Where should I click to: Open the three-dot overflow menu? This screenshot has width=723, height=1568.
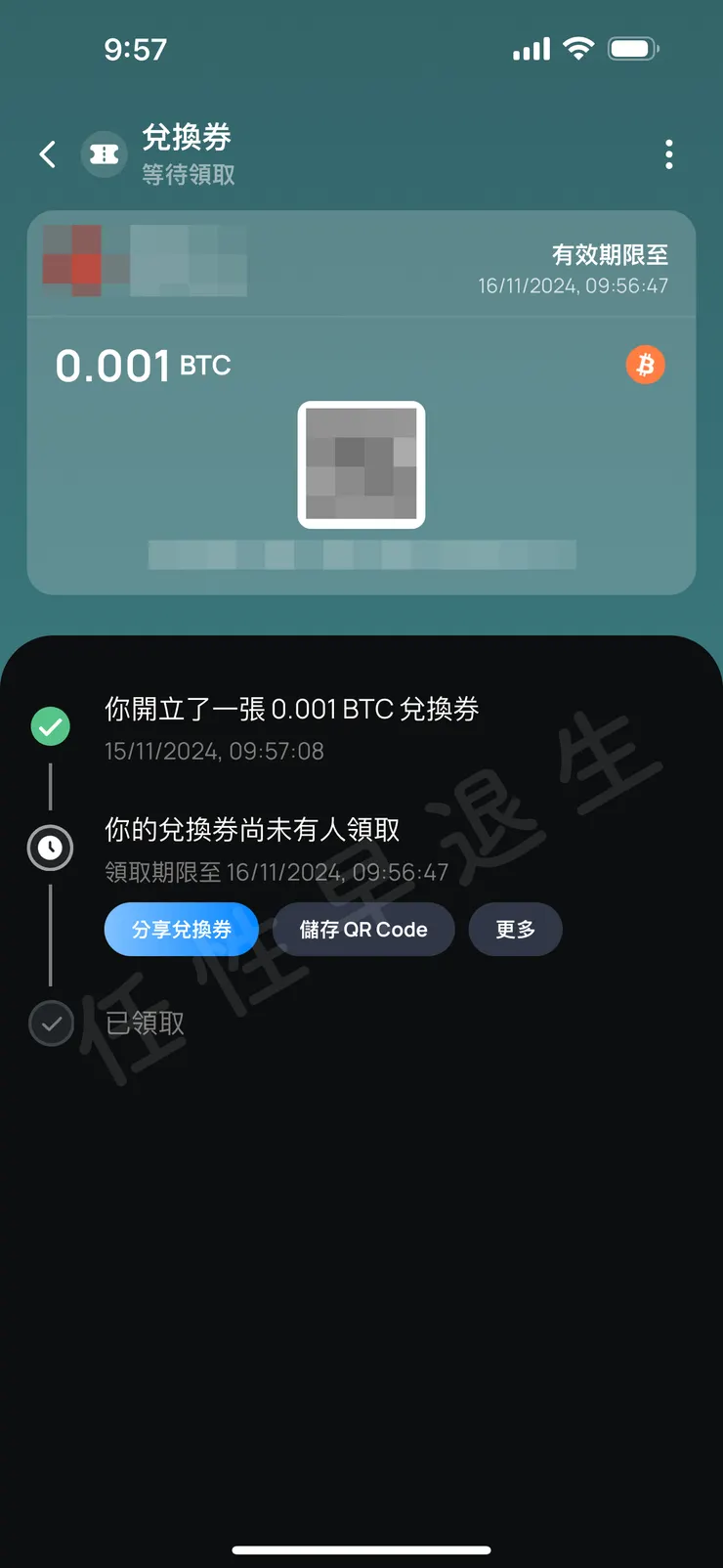click(x=668, y=154)
